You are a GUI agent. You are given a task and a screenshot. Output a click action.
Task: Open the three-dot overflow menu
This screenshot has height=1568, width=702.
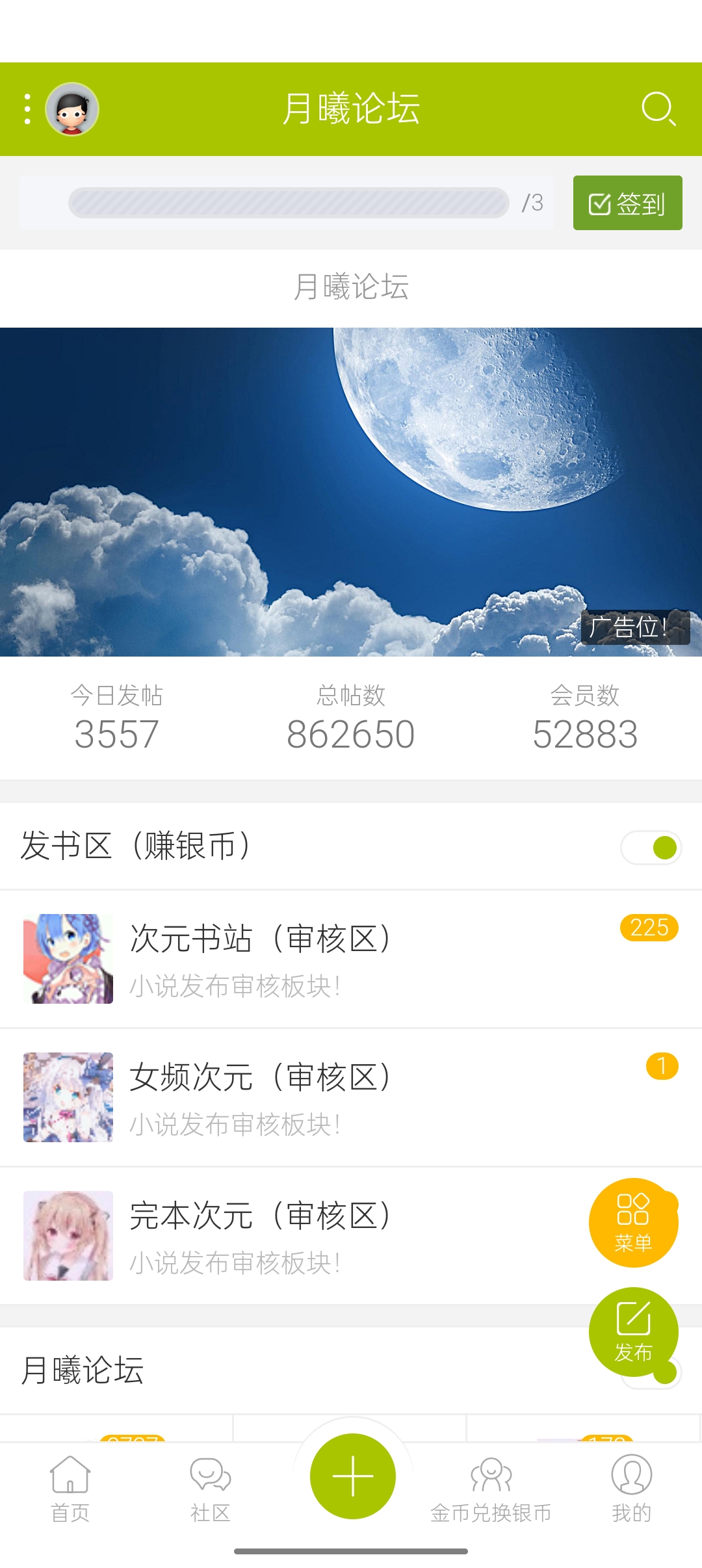click(x=27, y=109)
